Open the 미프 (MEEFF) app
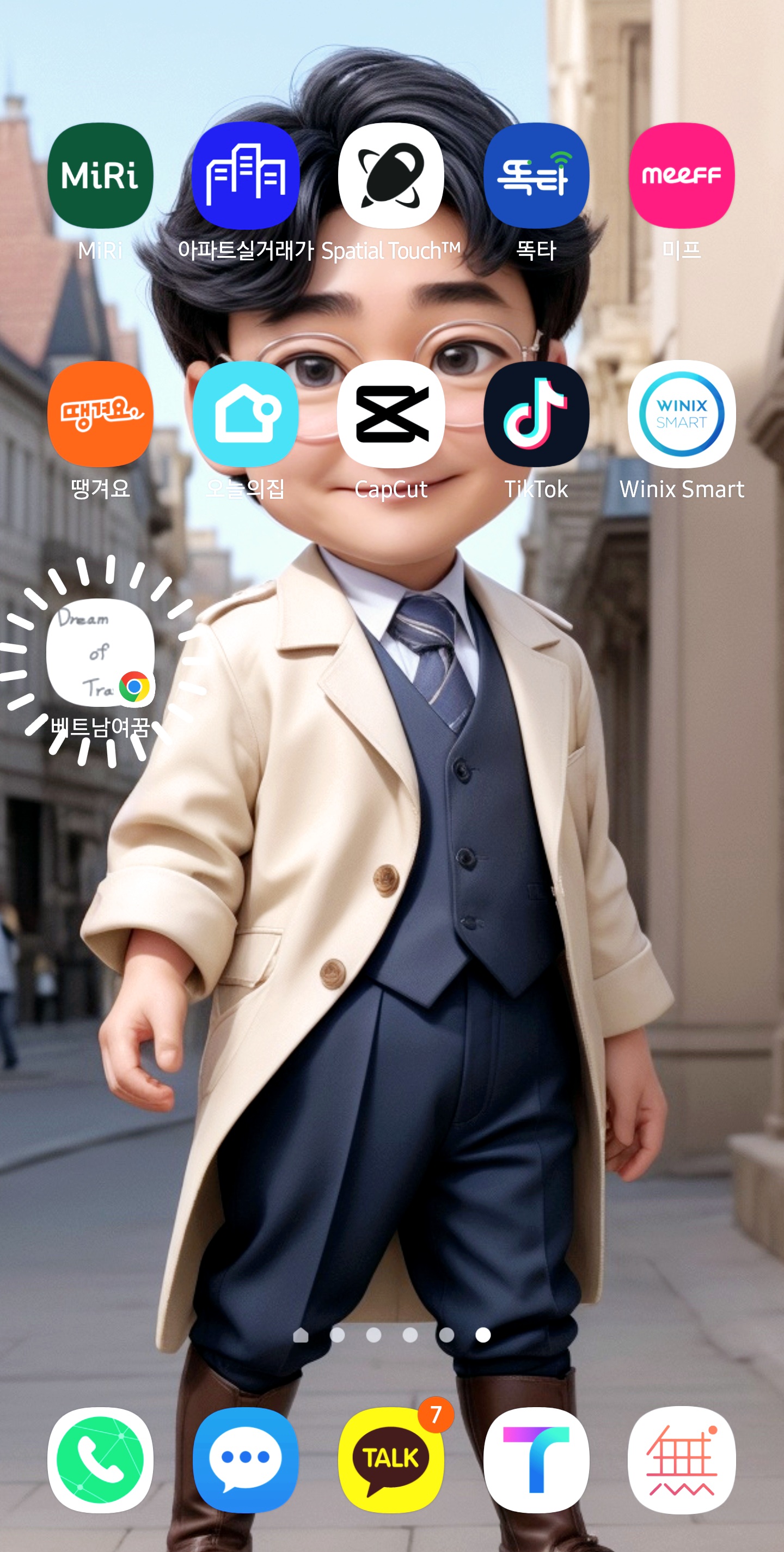 point(681,175)
